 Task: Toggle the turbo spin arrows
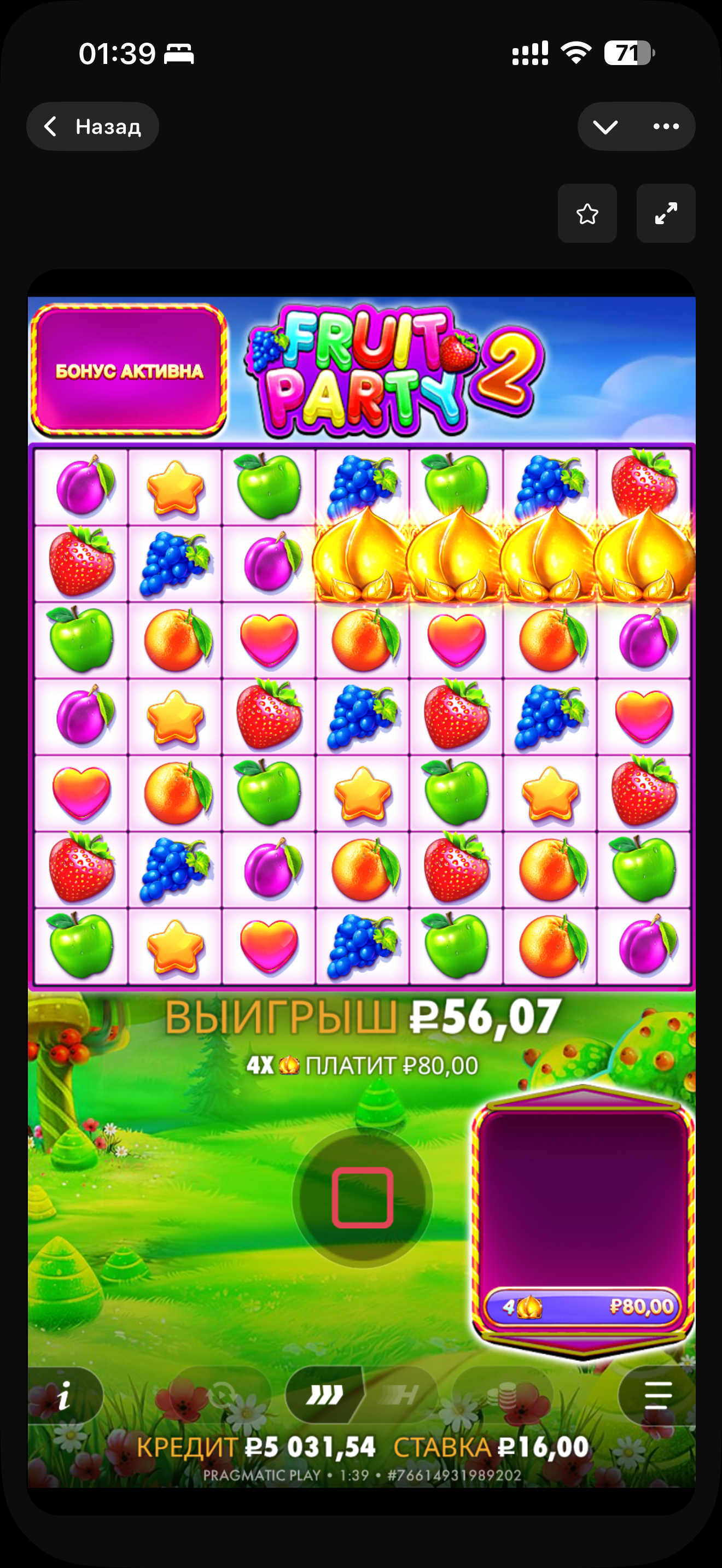325,1395
